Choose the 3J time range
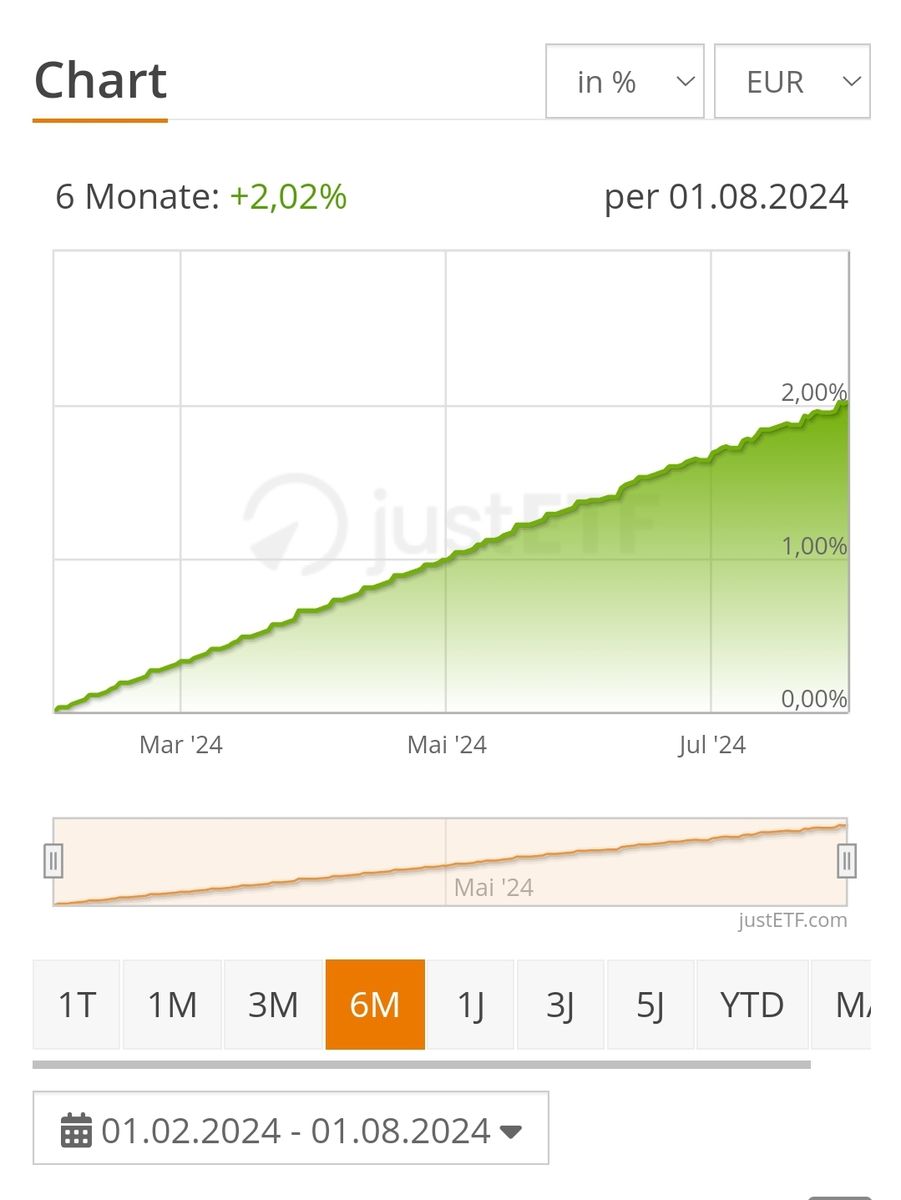This screenshot has width=901, height=1200. pyautogui.click(x=560, y=1005)
